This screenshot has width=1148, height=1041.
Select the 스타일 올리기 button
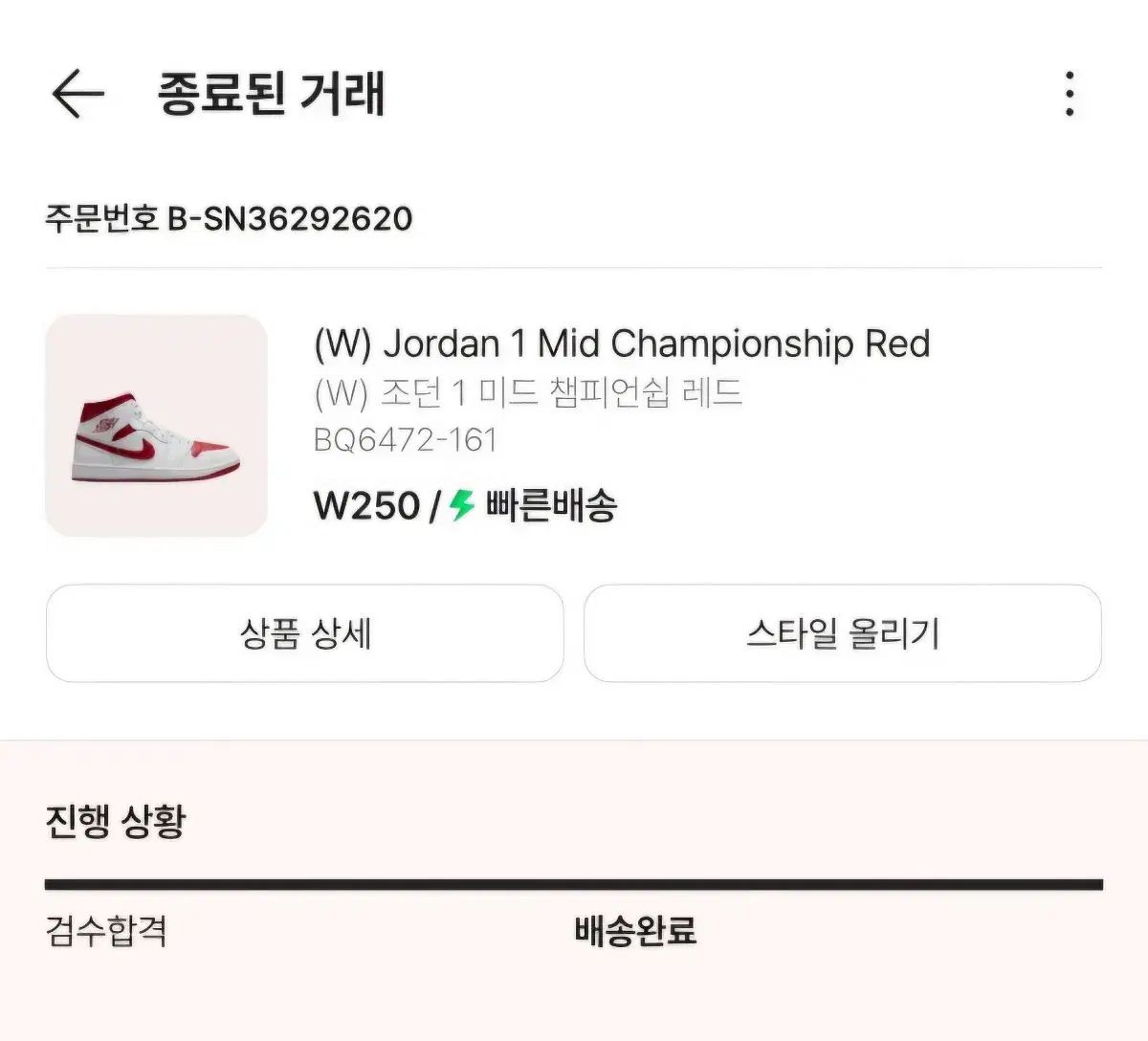pyautogui.click(x=842, y=633)
